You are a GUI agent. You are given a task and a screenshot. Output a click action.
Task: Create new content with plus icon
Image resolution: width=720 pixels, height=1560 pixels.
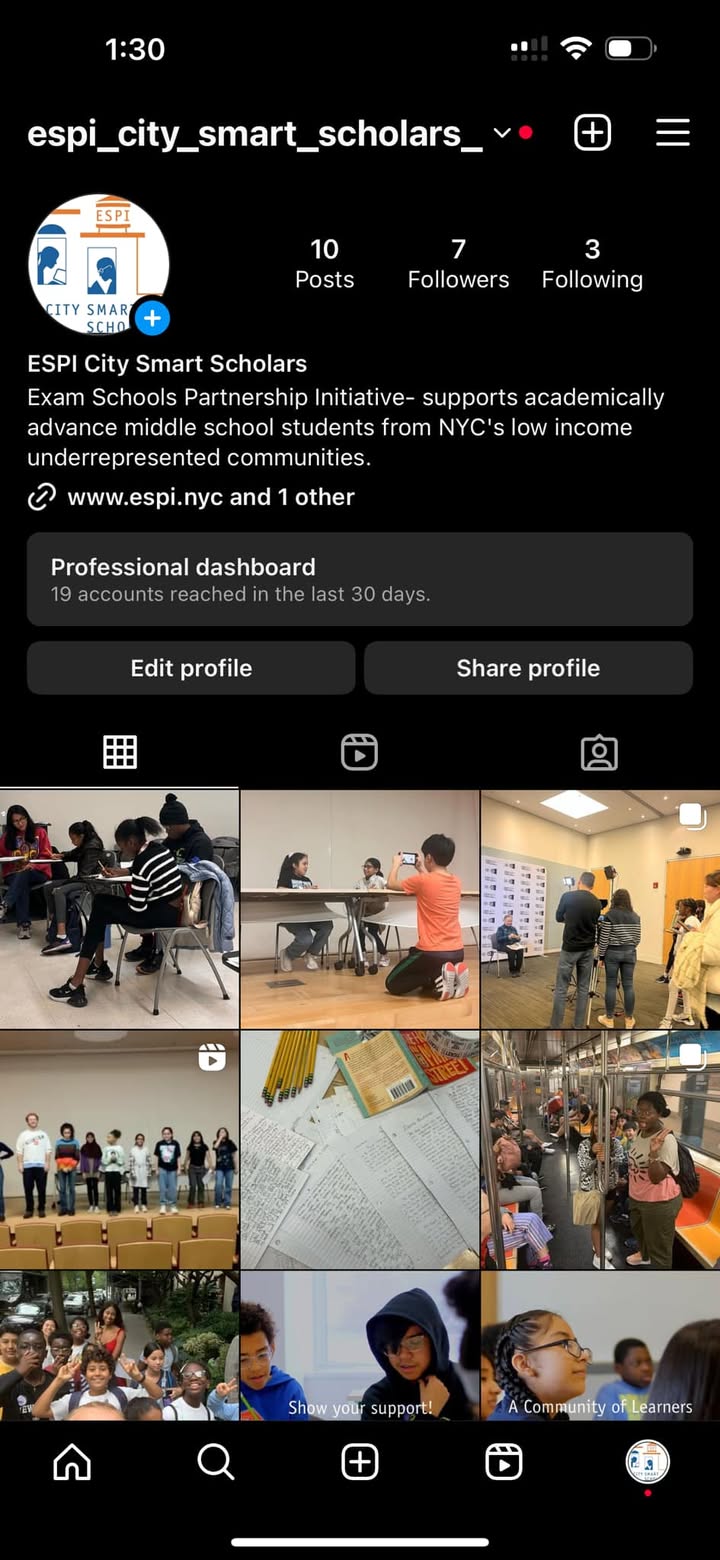[x=592, y=133]
